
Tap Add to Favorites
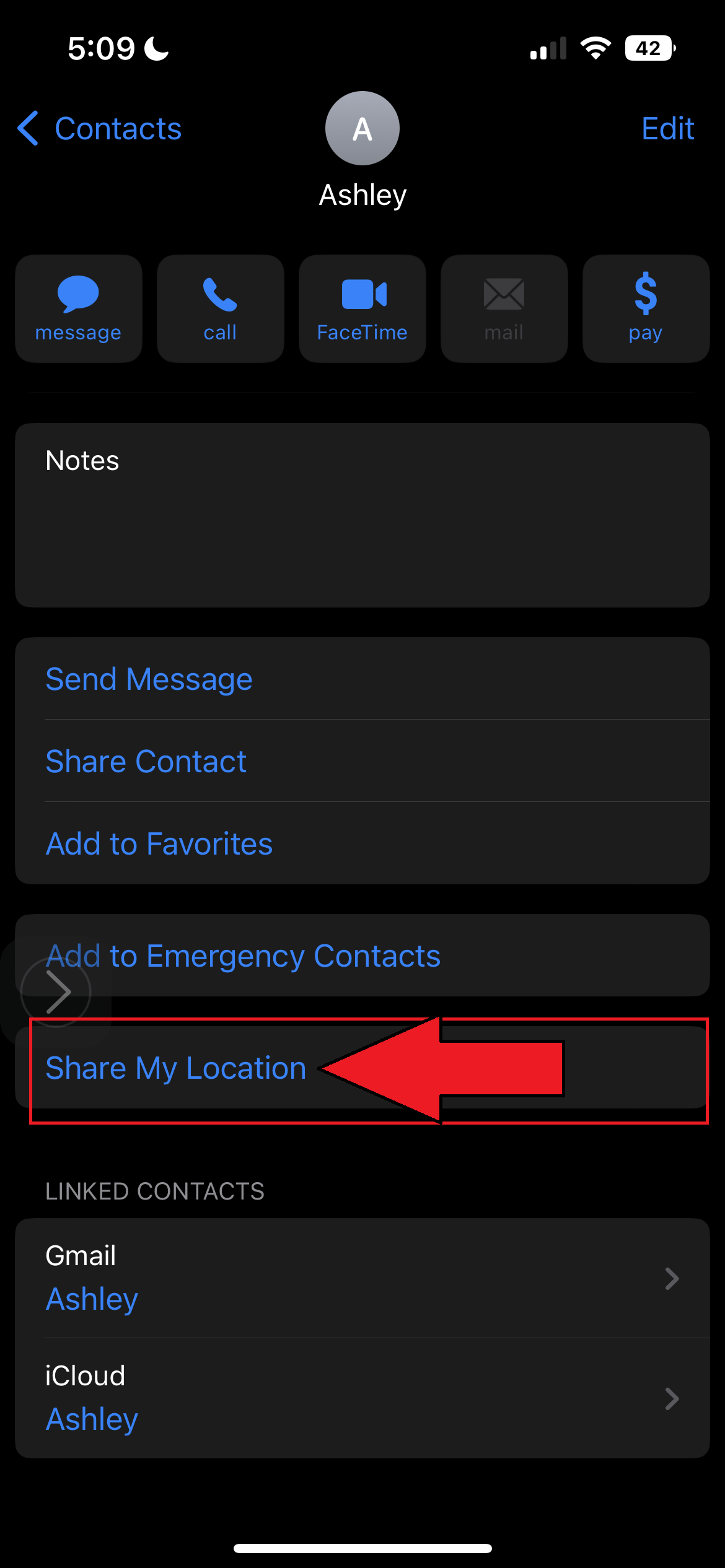159,843
